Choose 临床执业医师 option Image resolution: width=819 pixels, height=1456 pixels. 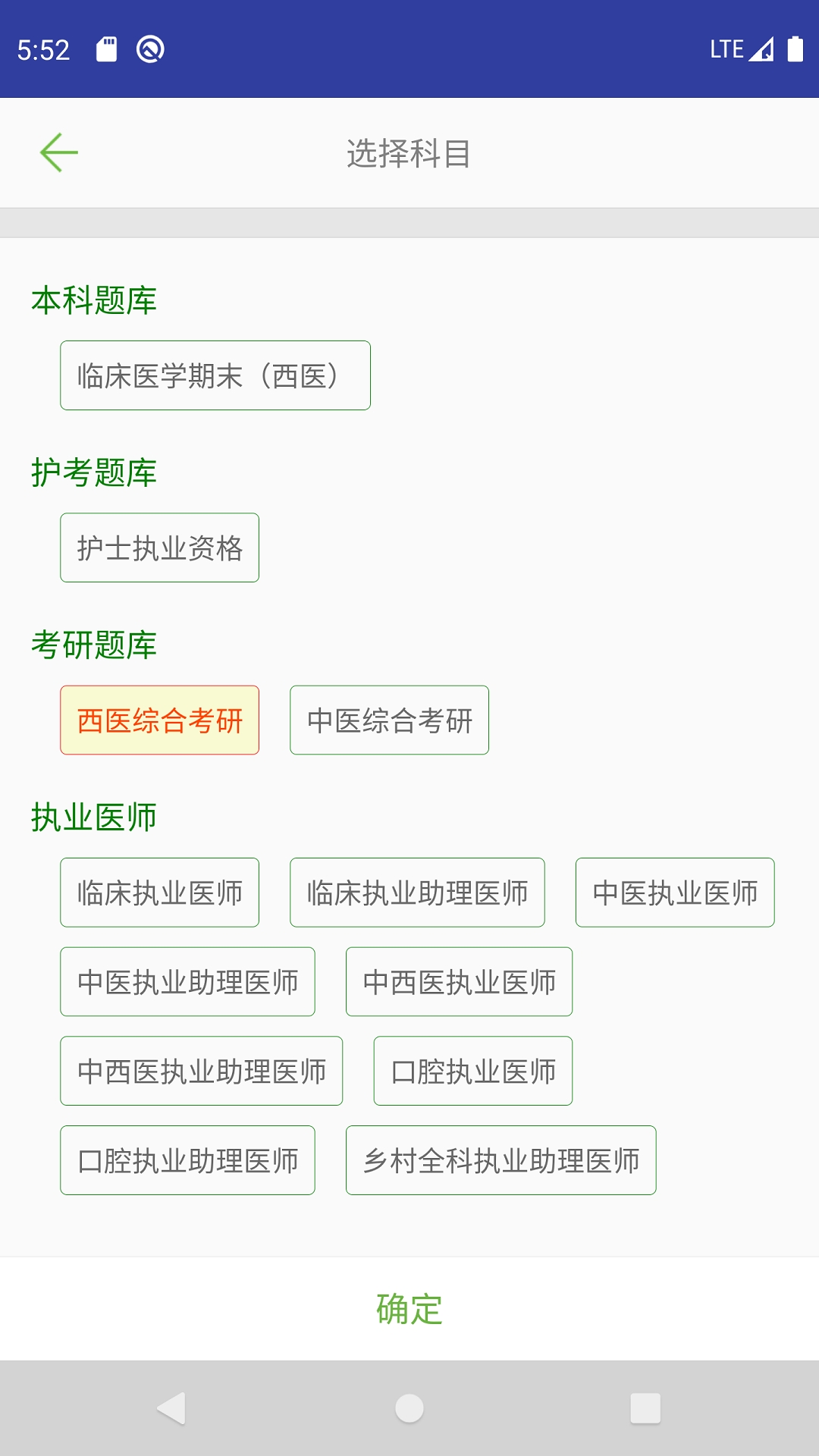159,893
